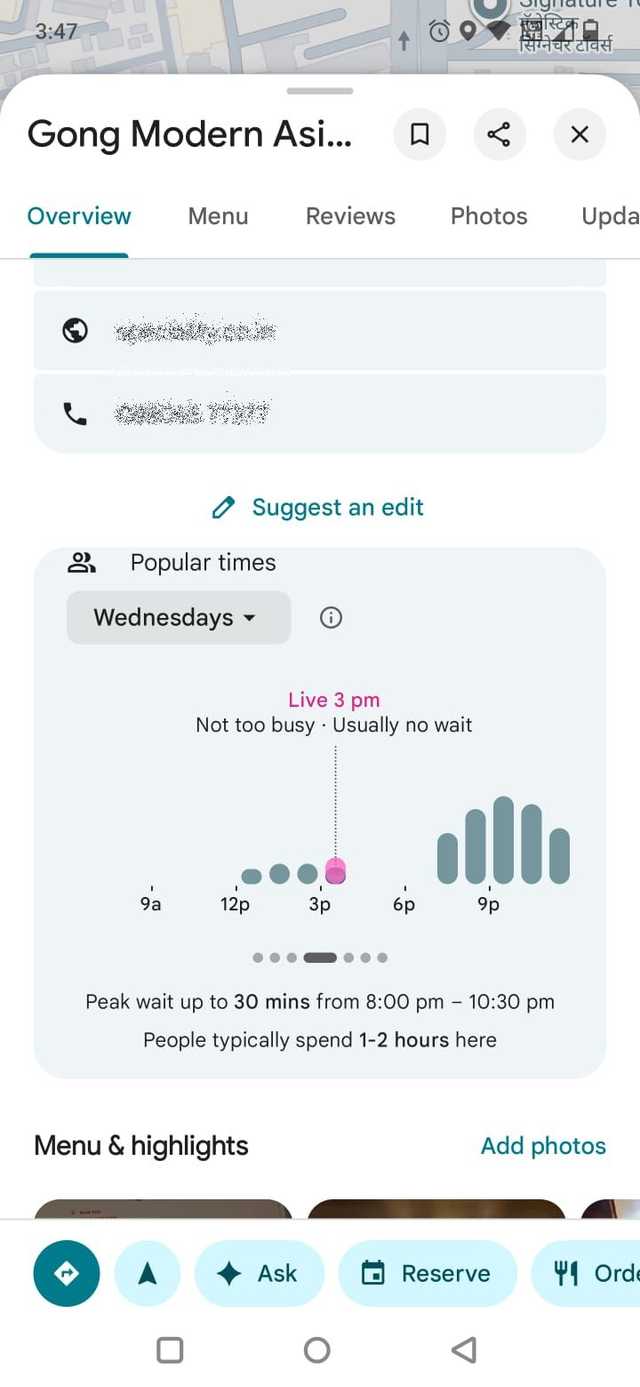Share Gong Modern Asian place
The height and width of the screenshot is (1387, 640).
(x=499, y=134)
